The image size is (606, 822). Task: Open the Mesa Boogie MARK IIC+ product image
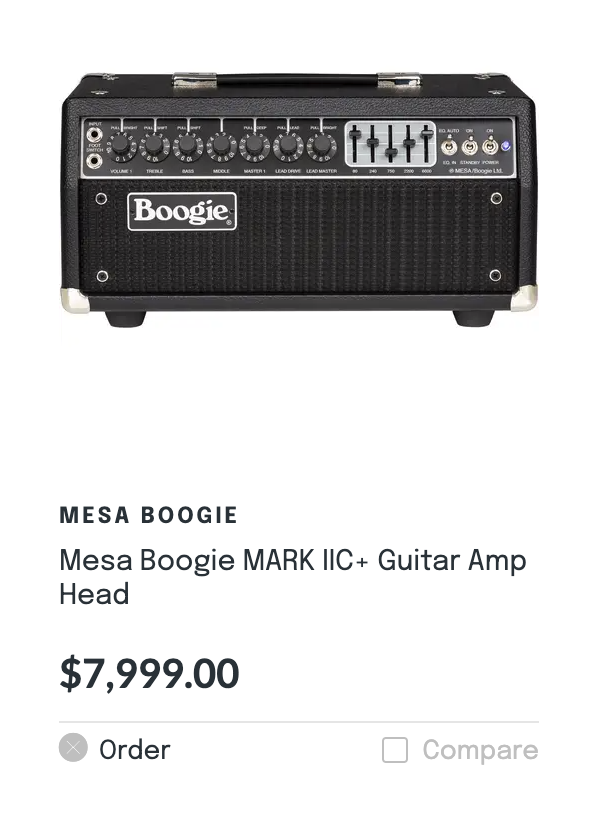[298, 198]
